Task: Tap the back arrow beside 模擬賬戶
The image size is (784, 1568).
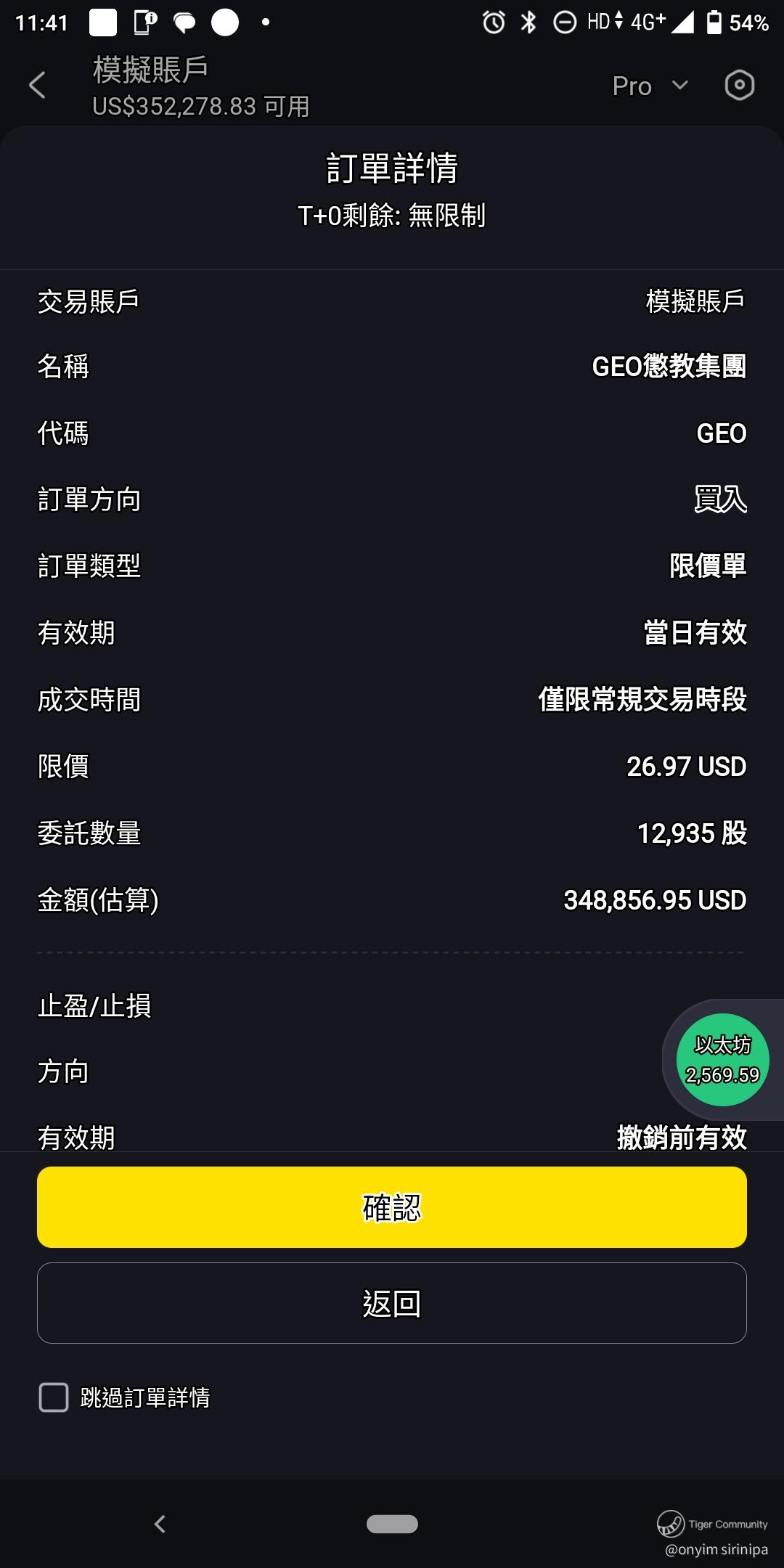Action: tap(37, 86)
